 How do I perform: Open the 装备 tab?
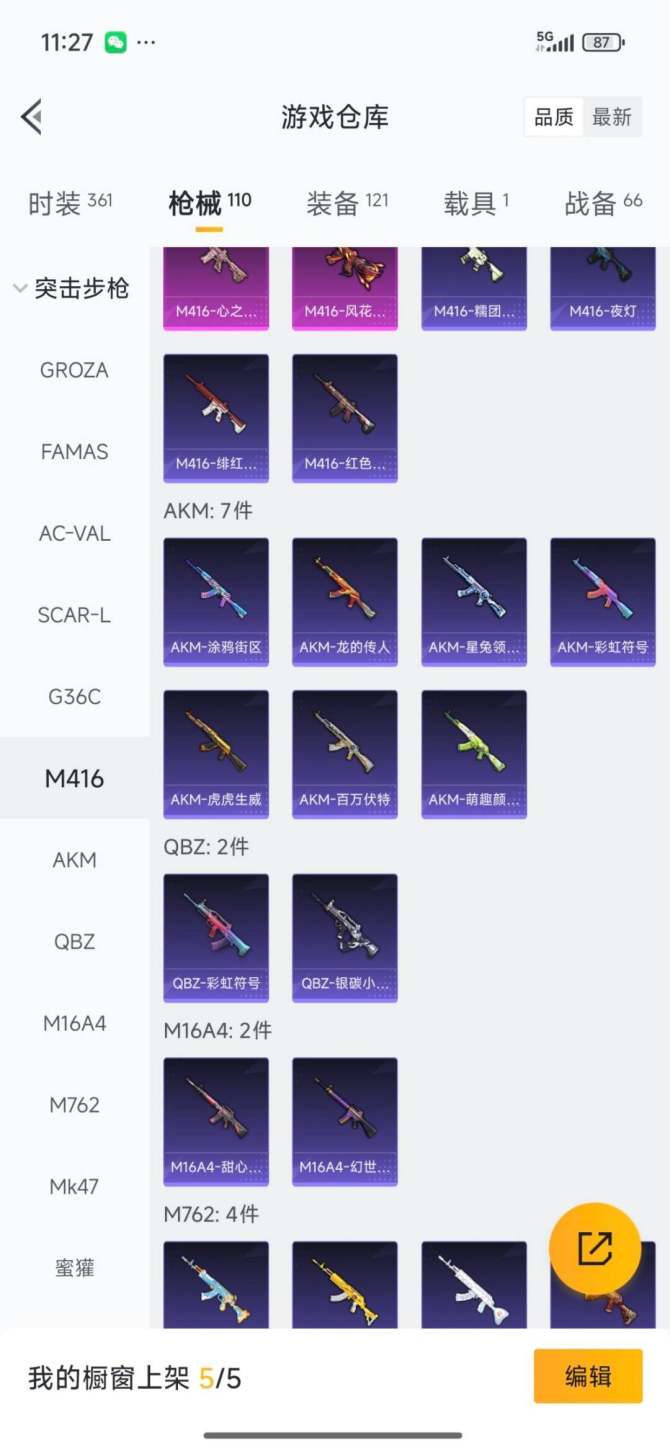point(346,204)
